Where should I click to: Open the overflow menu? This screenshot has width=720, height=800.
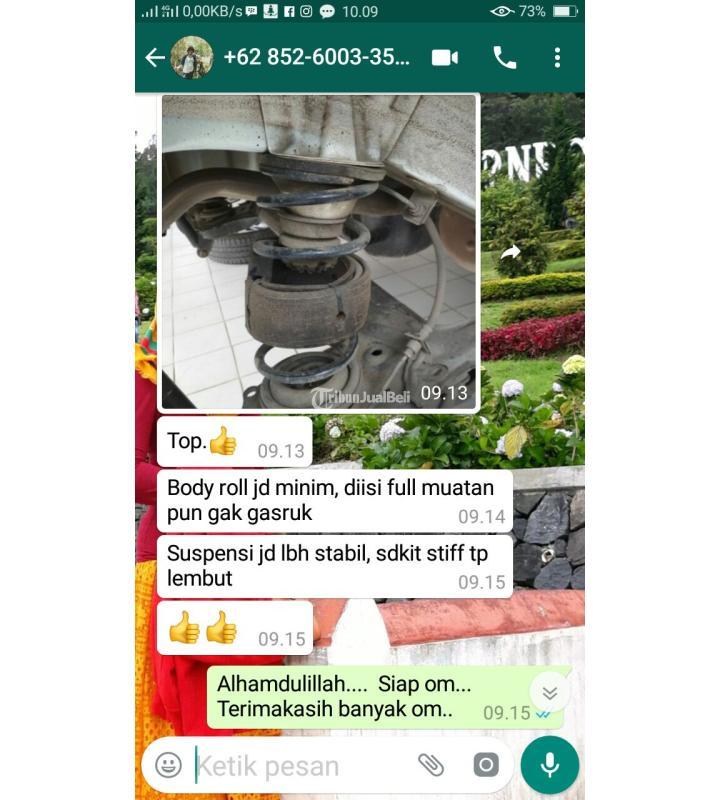pos(558,58)
